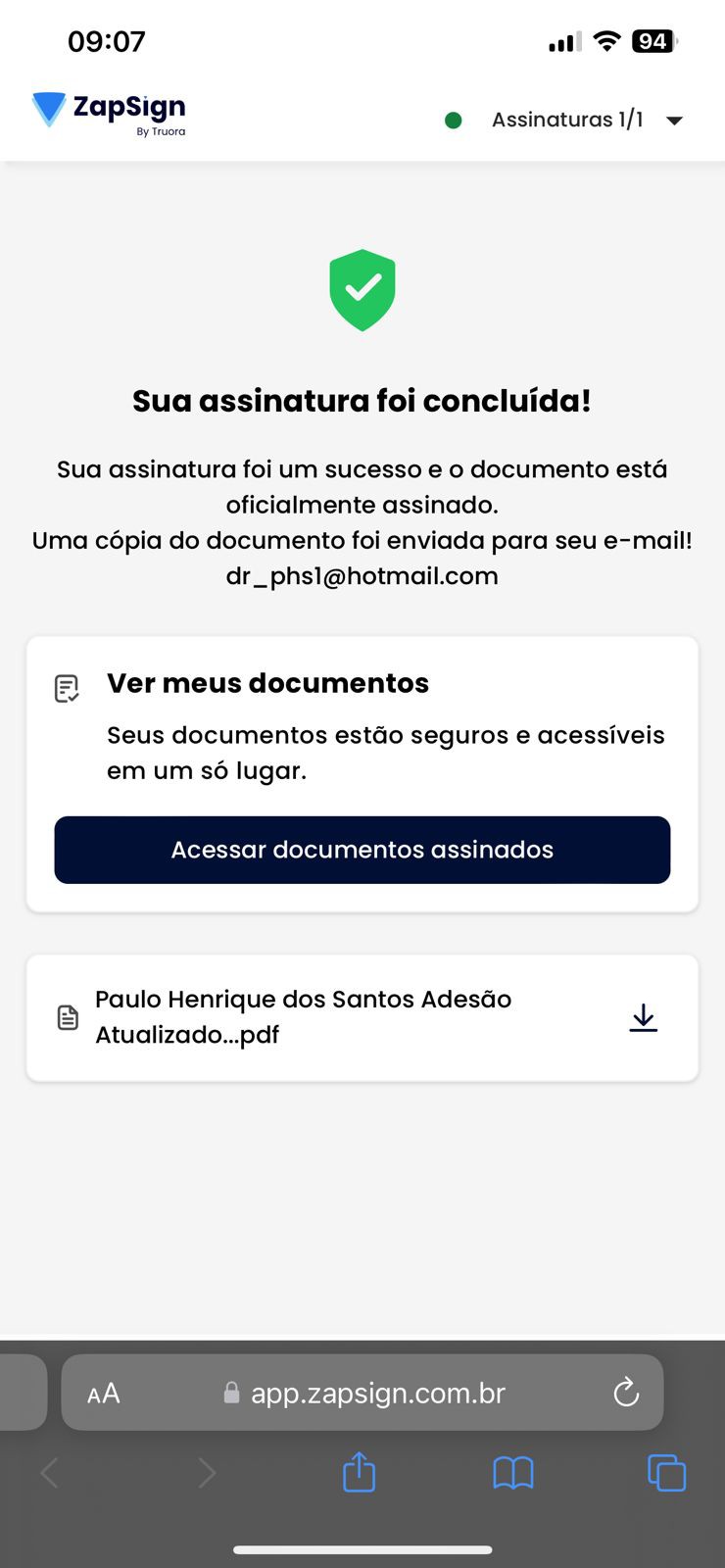The width and height of the screenshot is (725, 1568).
Task: Tap the app.zapsign.com.br address bar
Action: 377,1393
